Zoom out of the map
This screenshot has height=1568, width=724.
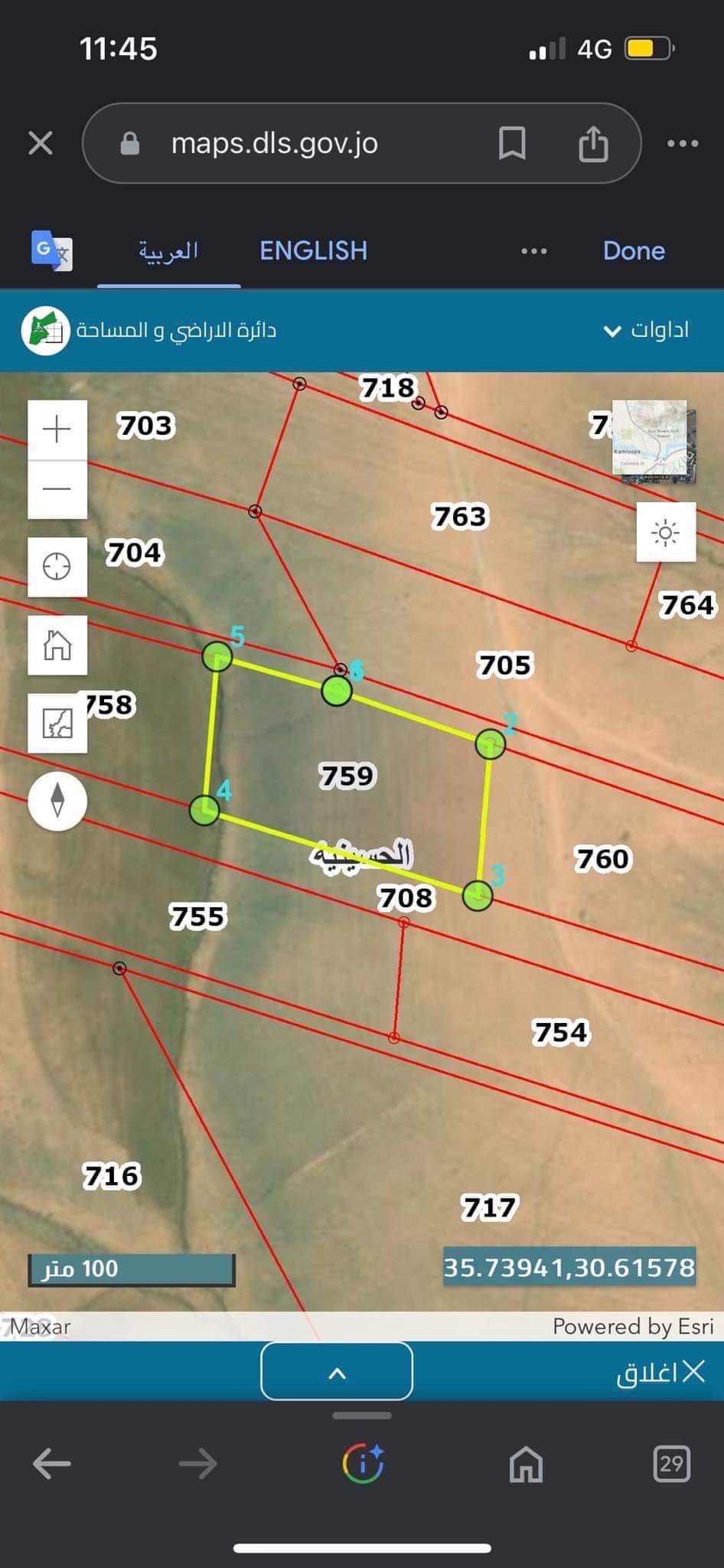(x=57, y=489)
